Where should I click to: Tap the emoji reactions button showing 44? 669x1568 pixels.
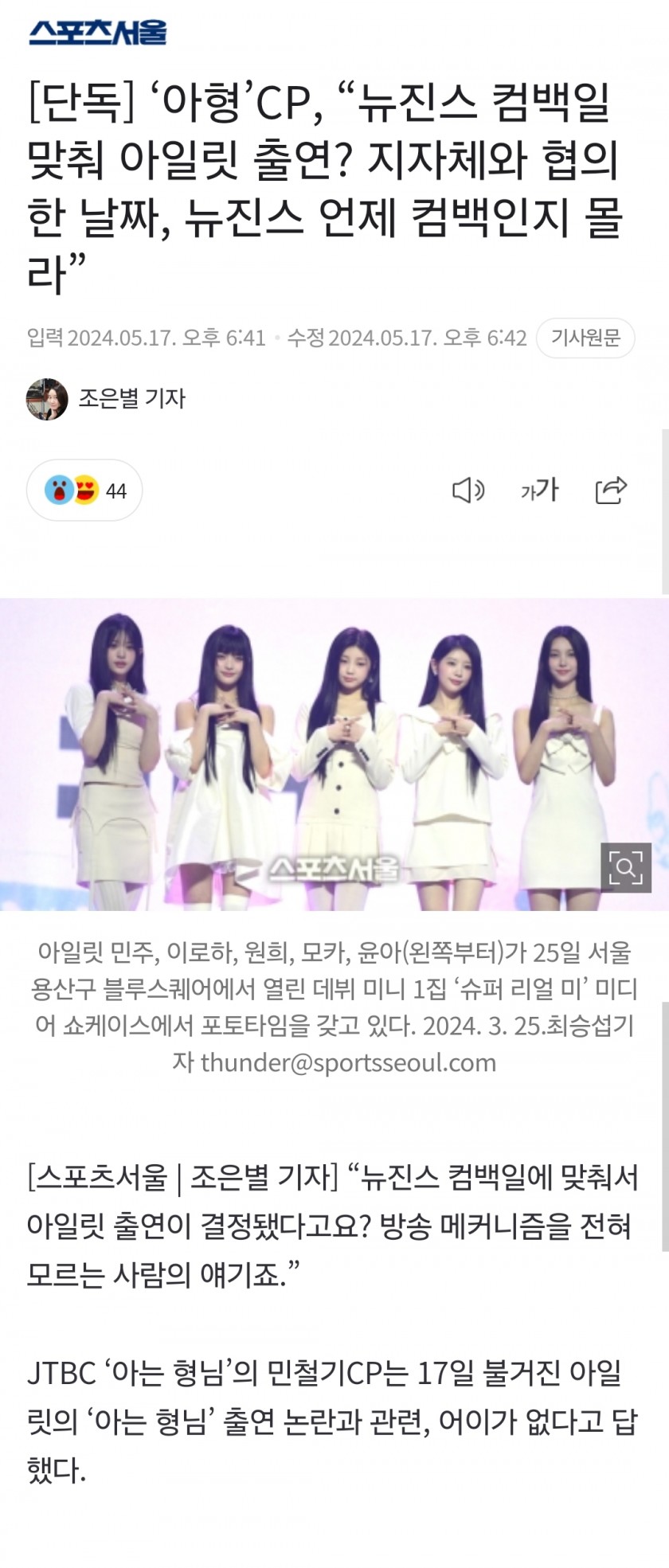(x=84, y=491)
